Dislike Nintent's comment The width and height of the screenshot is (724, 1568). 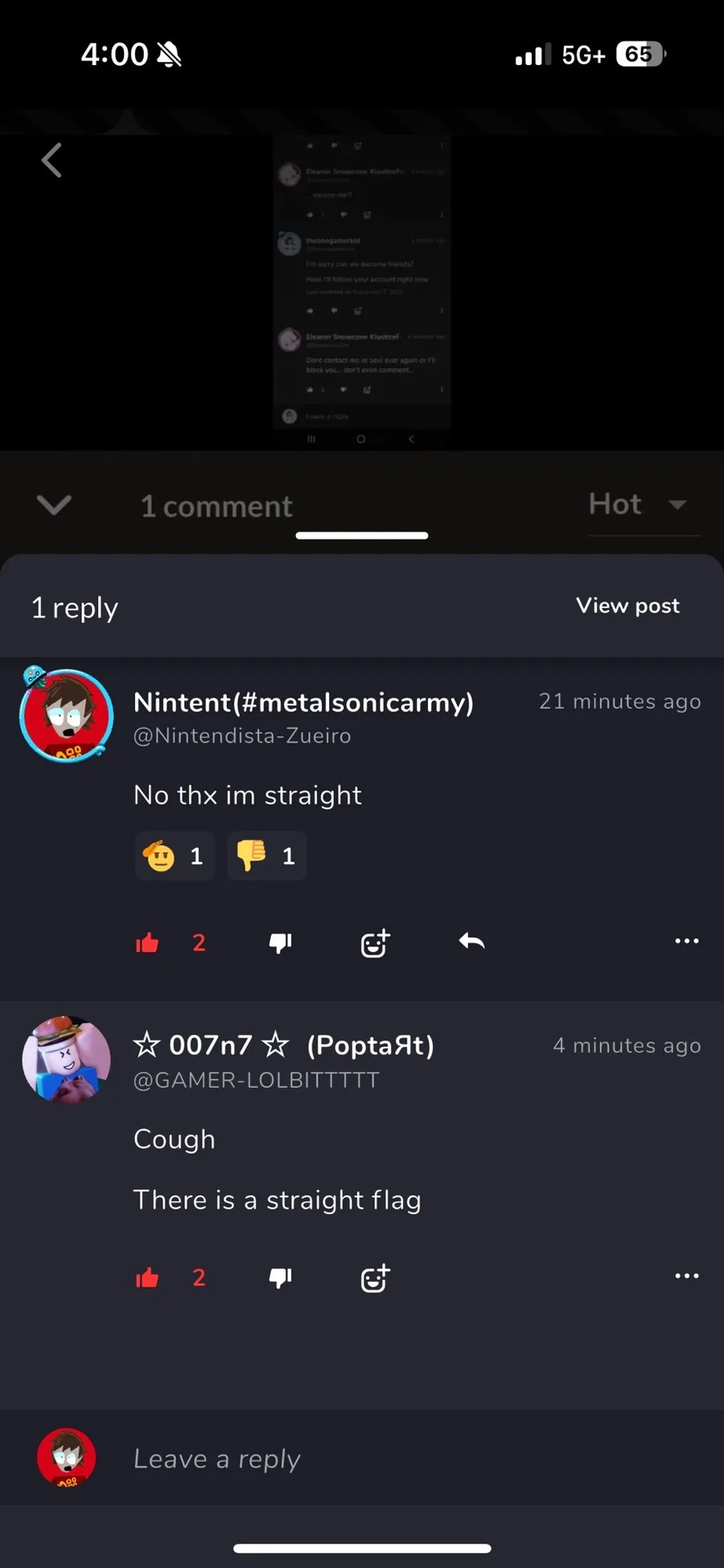(x=280, y=942)
